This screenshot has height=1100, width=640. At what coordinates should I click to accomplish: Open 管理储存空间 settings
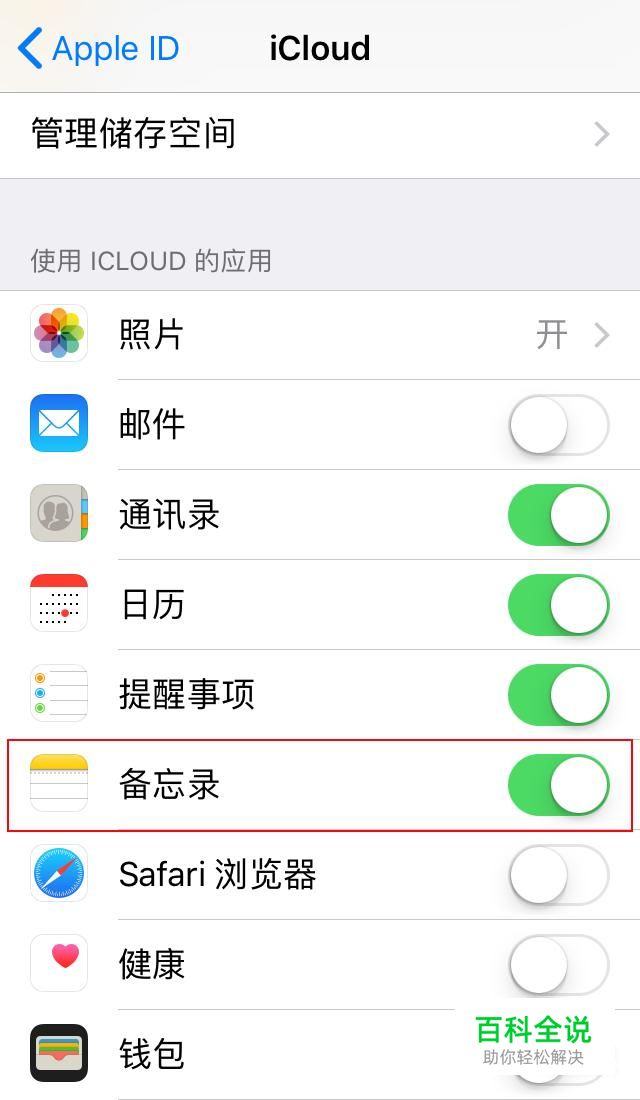[x=320, y=135]
